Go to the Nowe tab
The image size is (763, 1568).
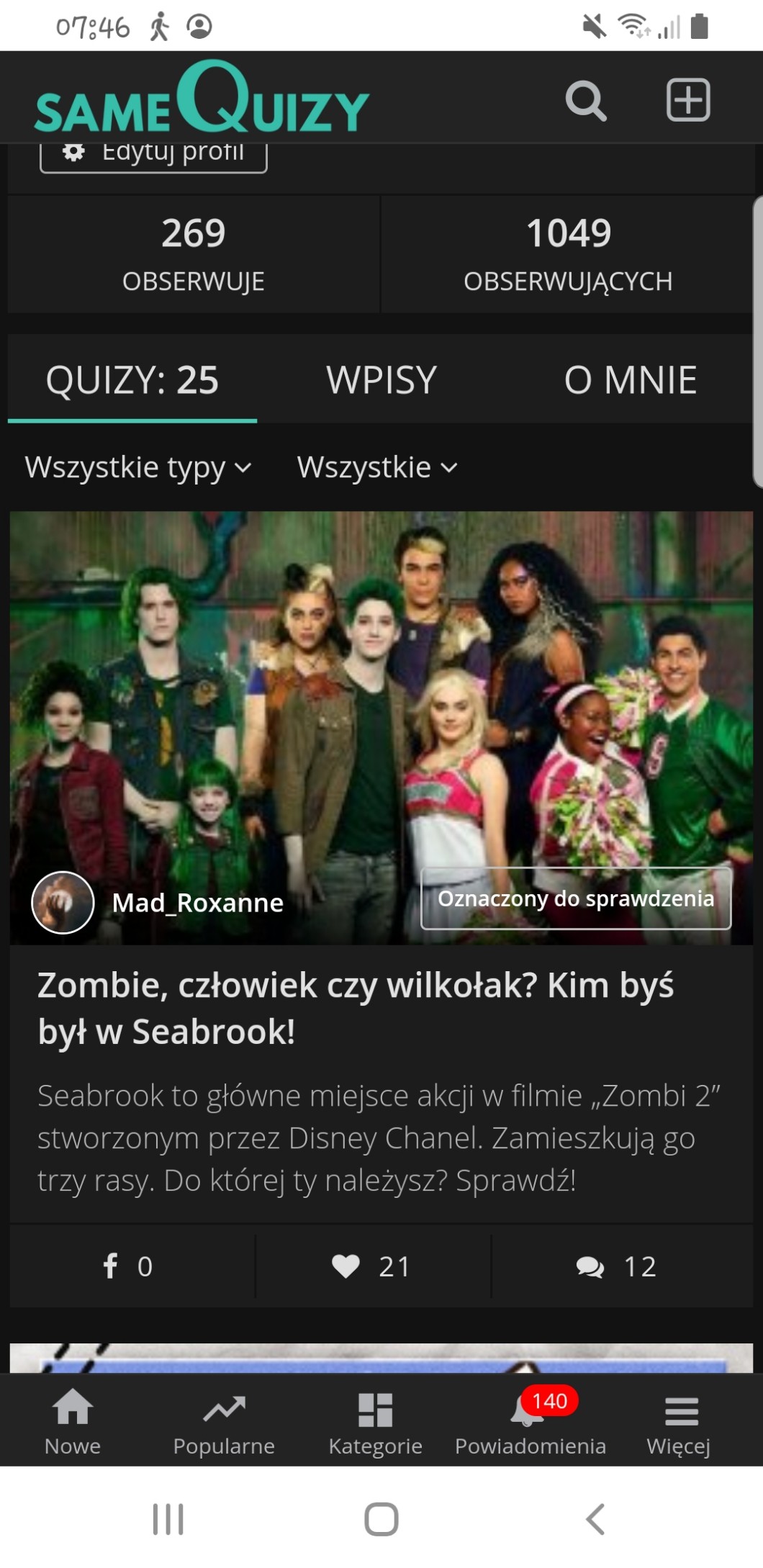pyautogui.click(x=73, y=1421)
